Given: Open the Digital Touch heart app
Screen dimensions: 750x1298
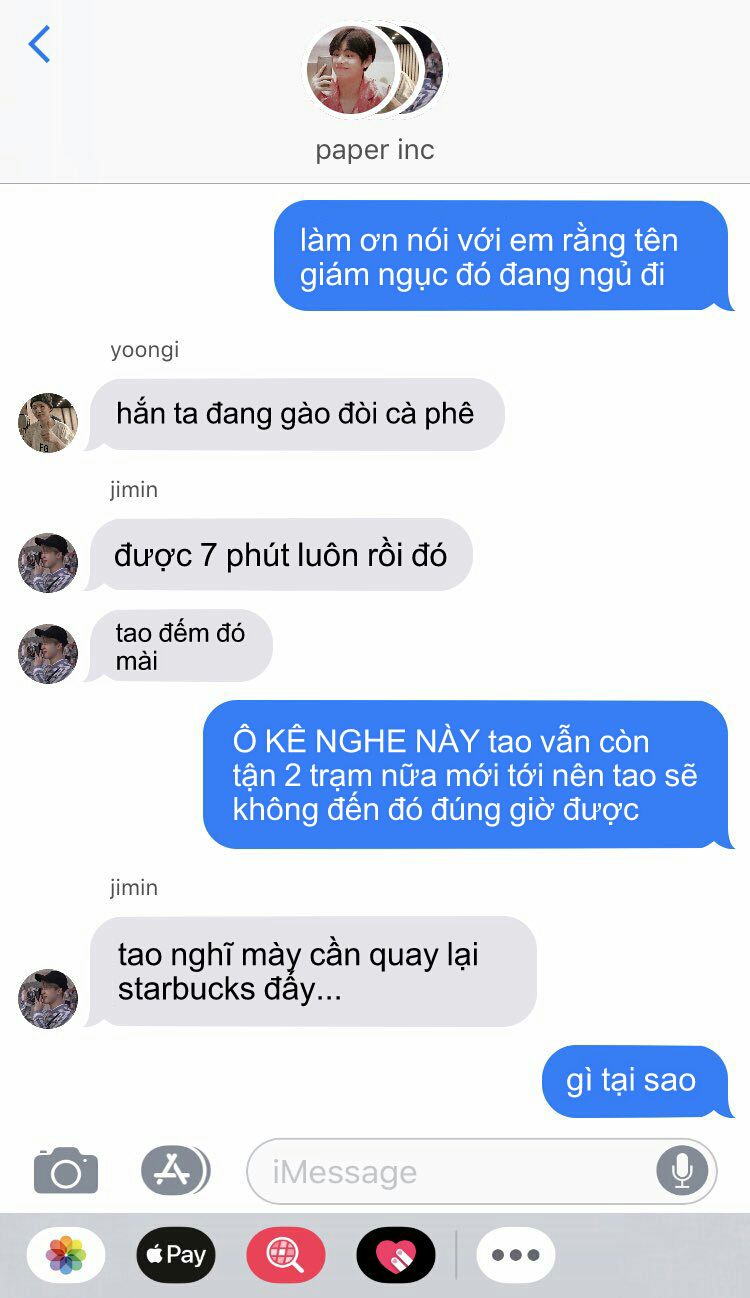Looking at the screenshot, I should click(396, 1254).
